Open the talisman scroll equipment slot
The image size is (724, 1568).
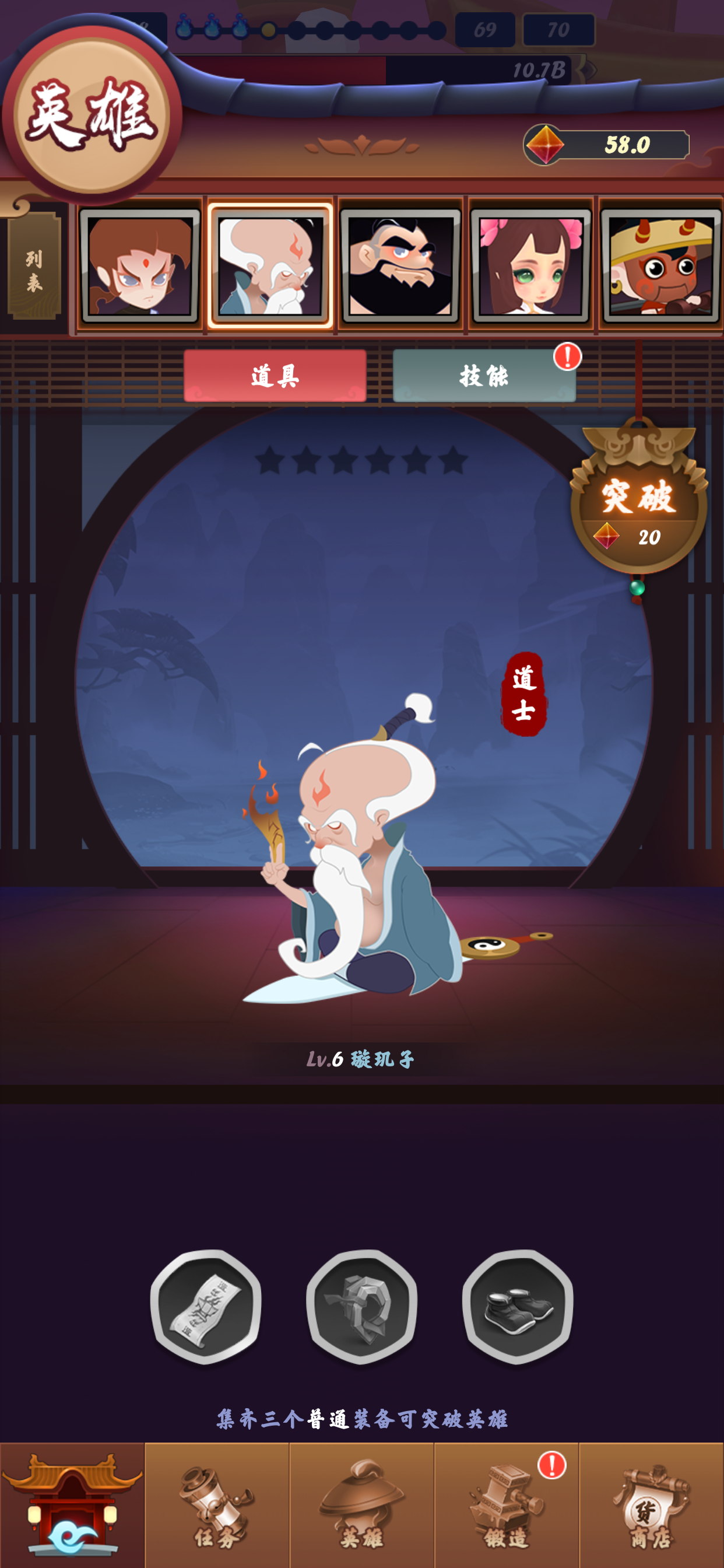coord(206,1306)
